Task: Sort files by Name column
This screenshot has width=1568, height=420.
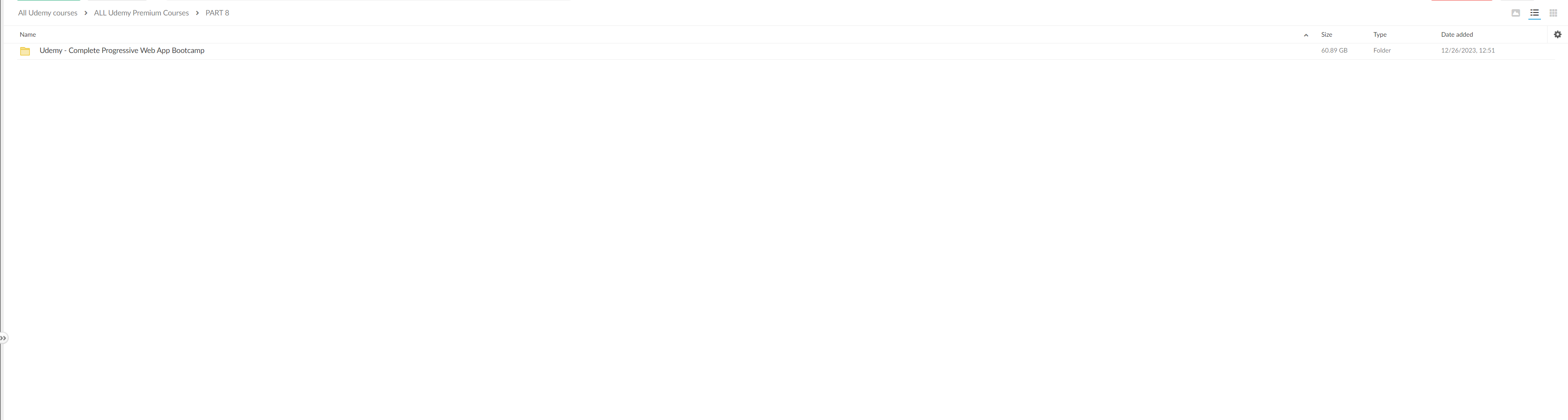Action: tap(28, 35)
